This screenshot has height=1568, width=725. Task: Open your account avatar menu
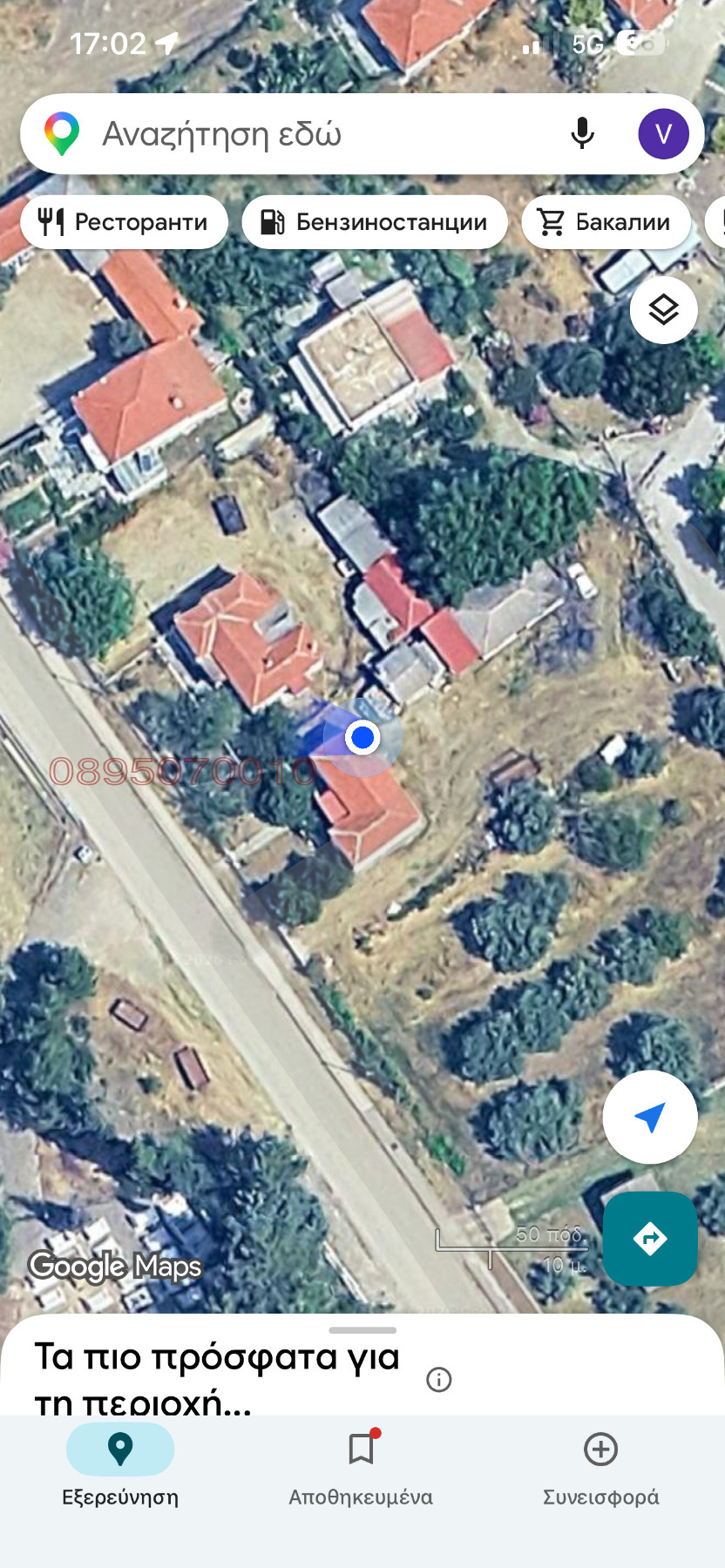pos(664,133)
